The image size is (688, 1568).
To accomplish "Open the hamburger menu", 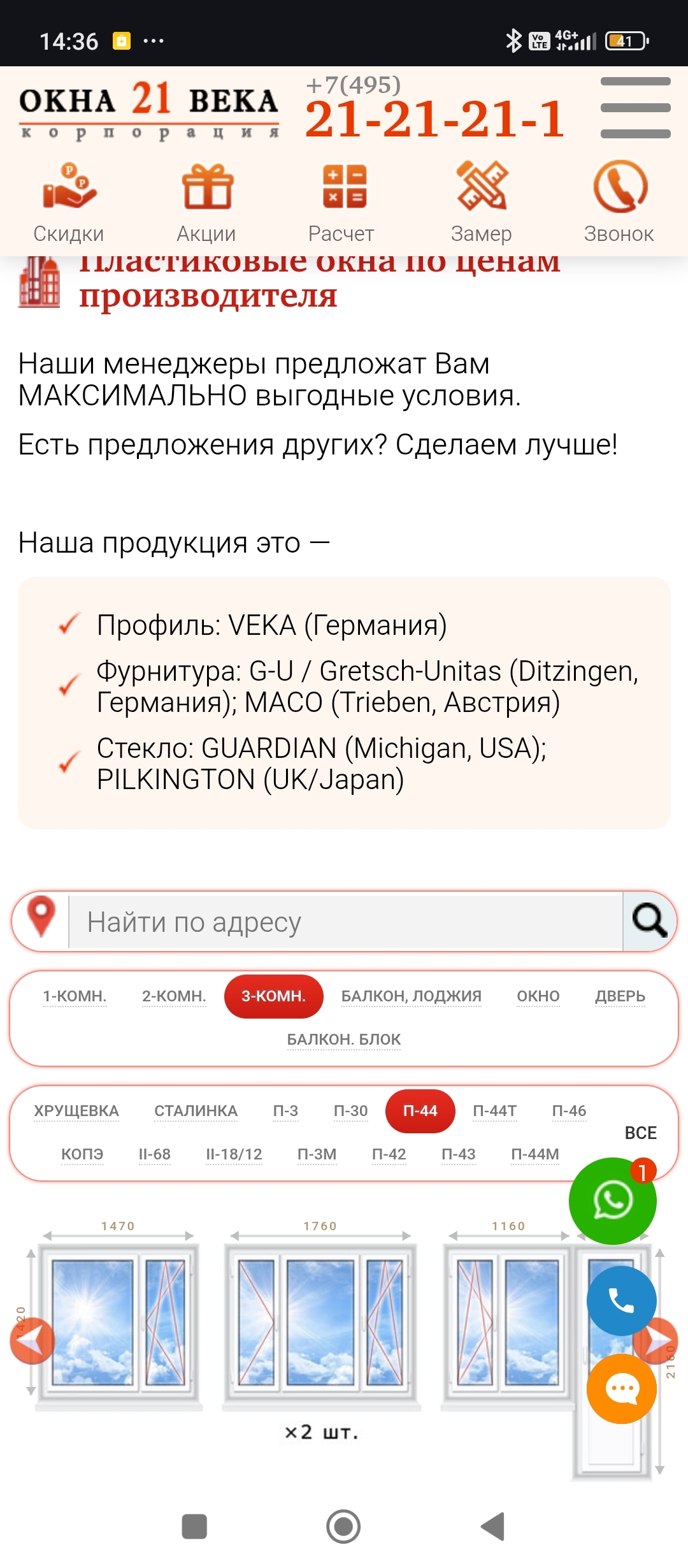I will click(635, 108).
